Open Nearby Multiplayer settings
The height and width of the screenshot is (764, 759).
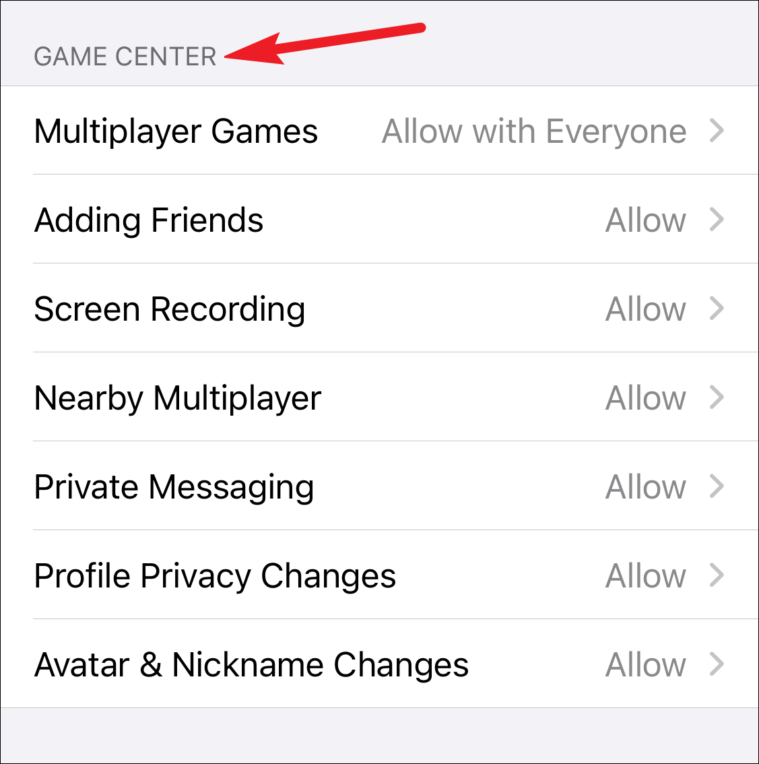point(378,398)
